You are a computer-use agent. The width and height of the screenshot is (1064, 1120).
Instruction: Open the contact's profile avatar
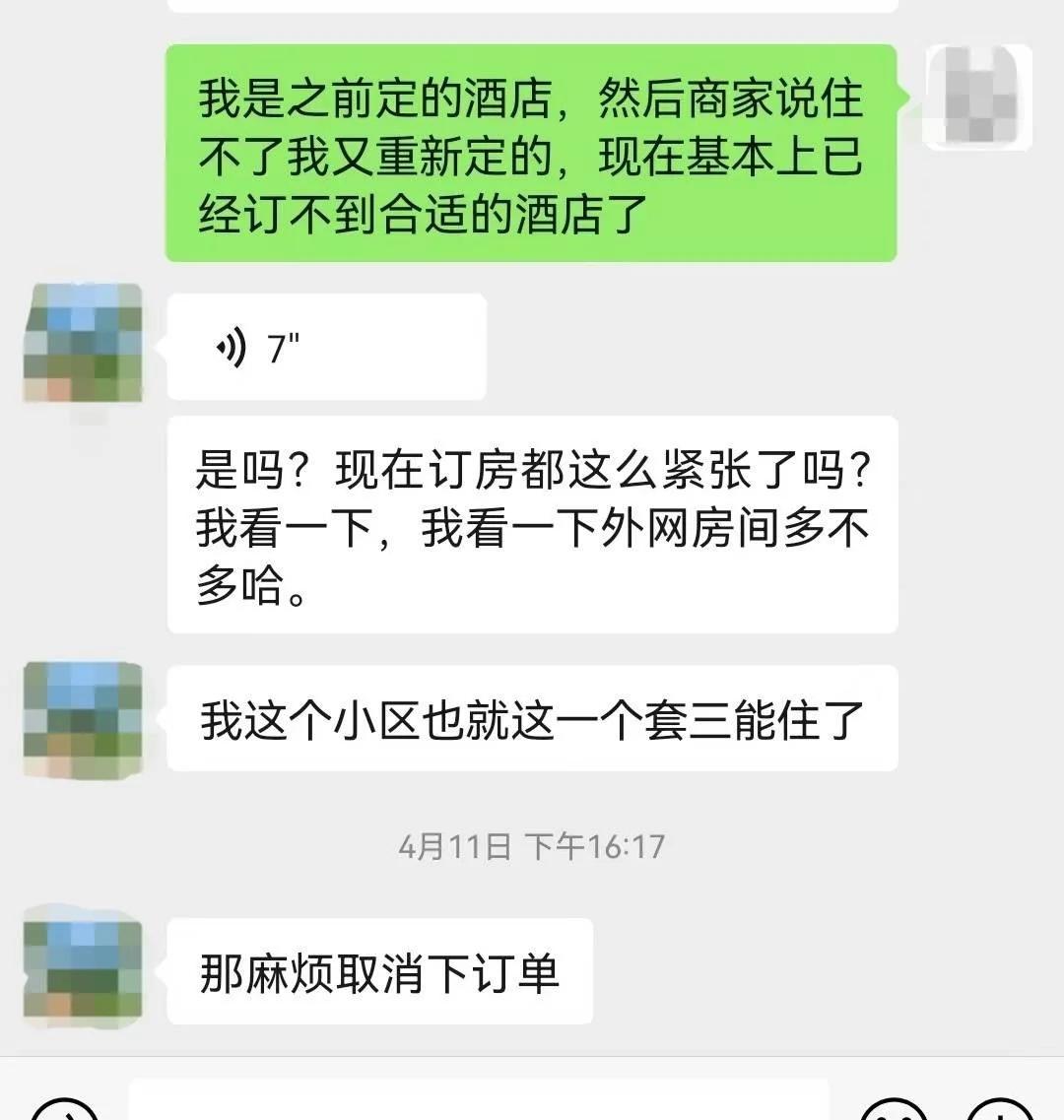tap(84, 347)
